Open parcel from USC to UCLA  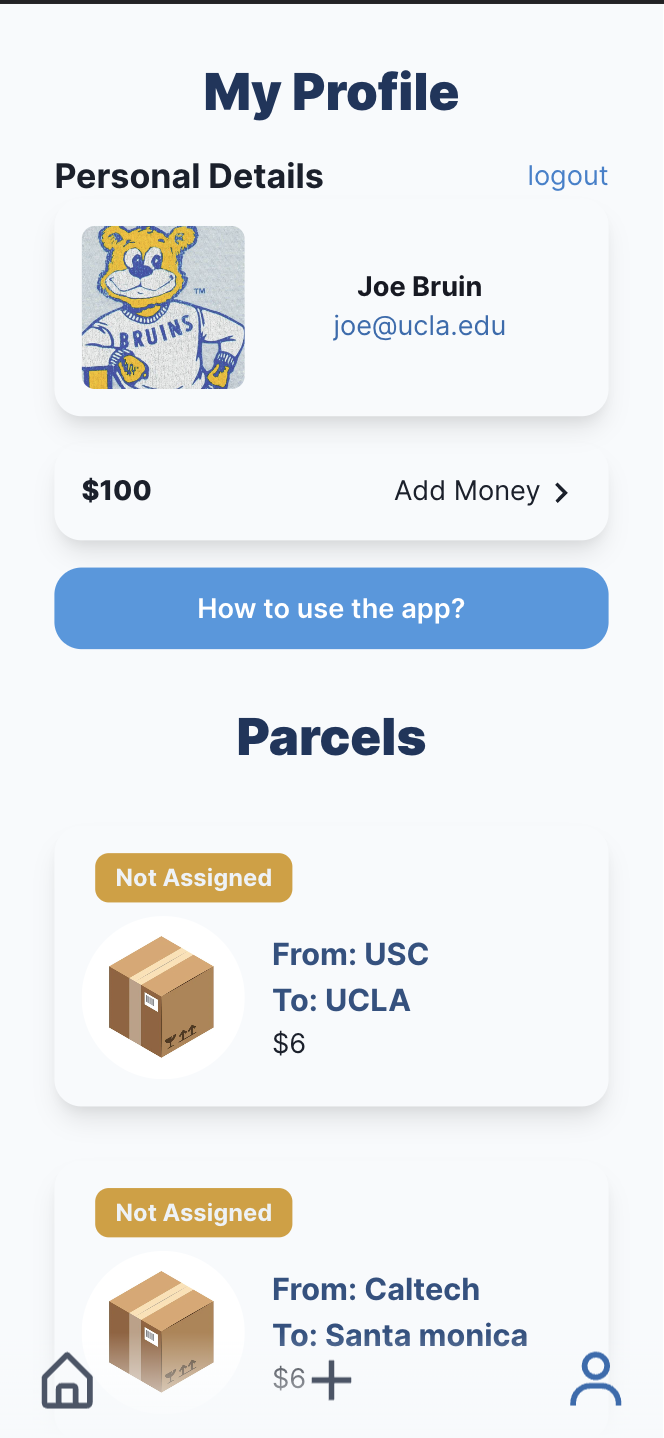331,968
